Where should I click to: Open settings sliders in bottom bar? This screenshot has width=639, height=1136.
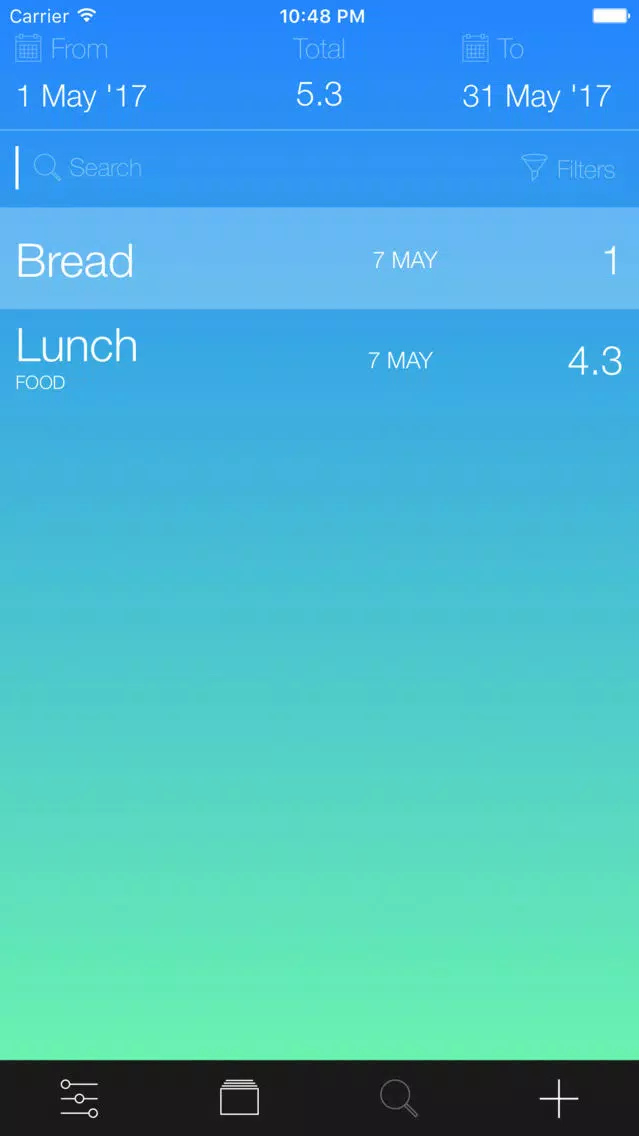pos(80,1098)
